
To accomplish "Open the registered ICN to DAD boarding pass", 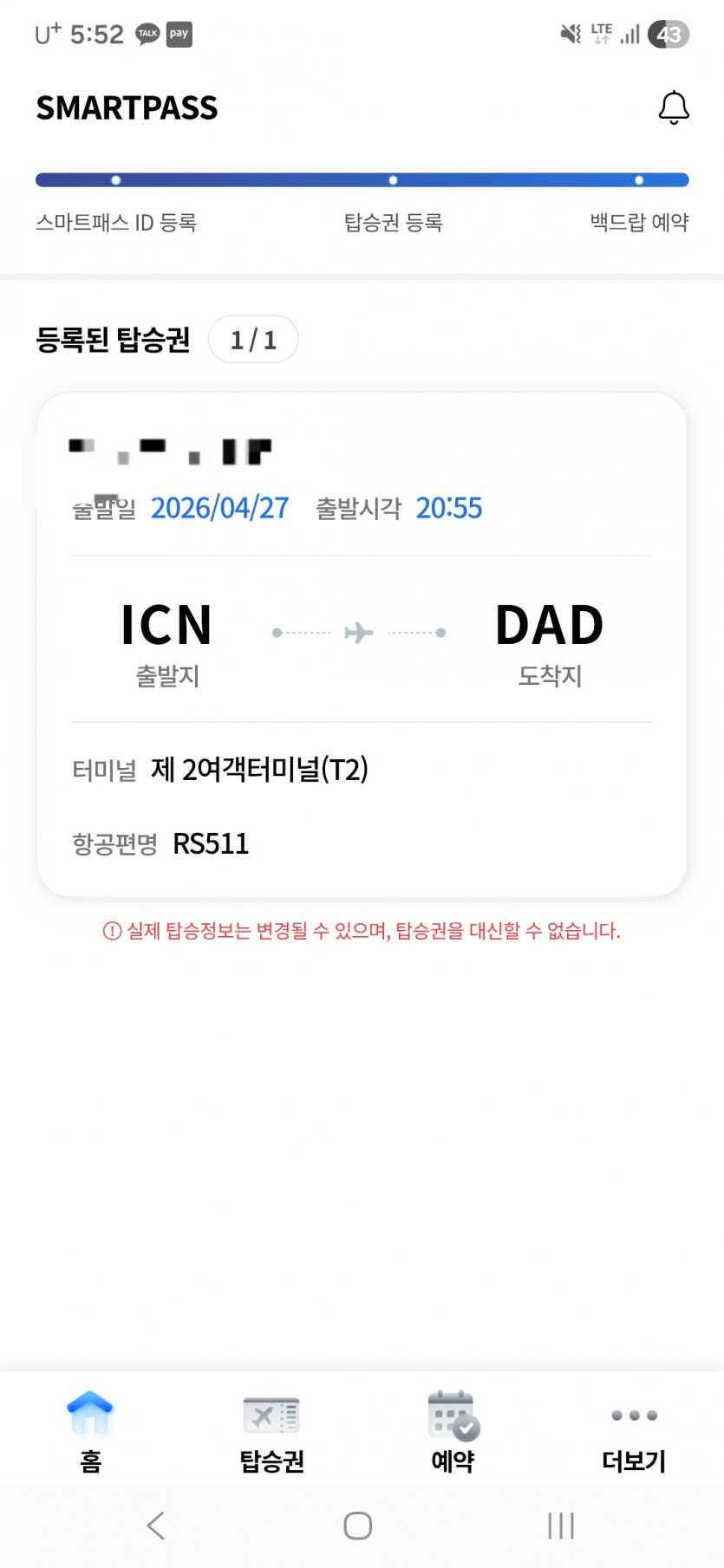I will (x=362, y=644).
